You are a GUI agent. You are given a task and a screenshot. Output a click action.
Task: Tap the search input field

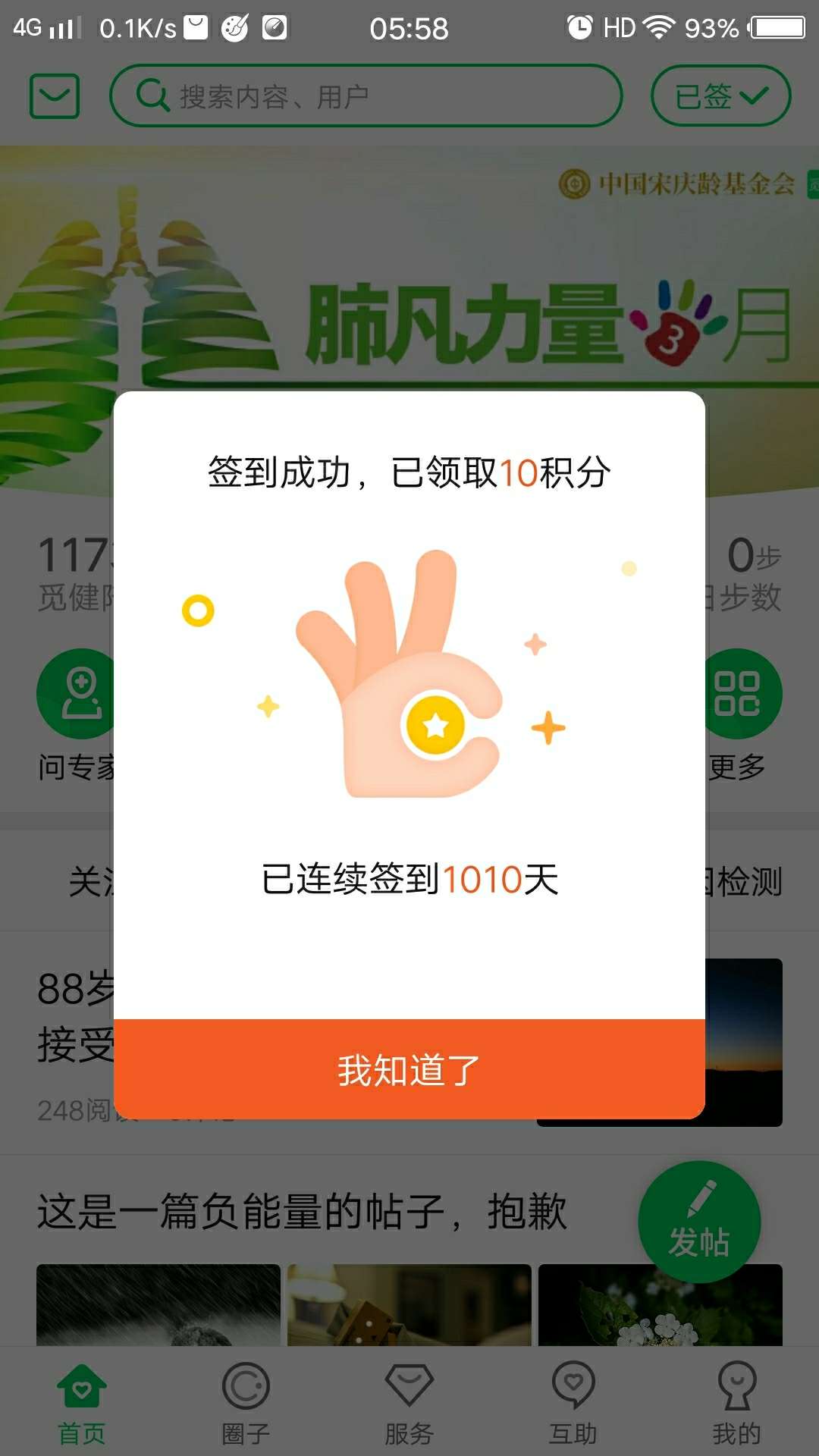[364, 96]
